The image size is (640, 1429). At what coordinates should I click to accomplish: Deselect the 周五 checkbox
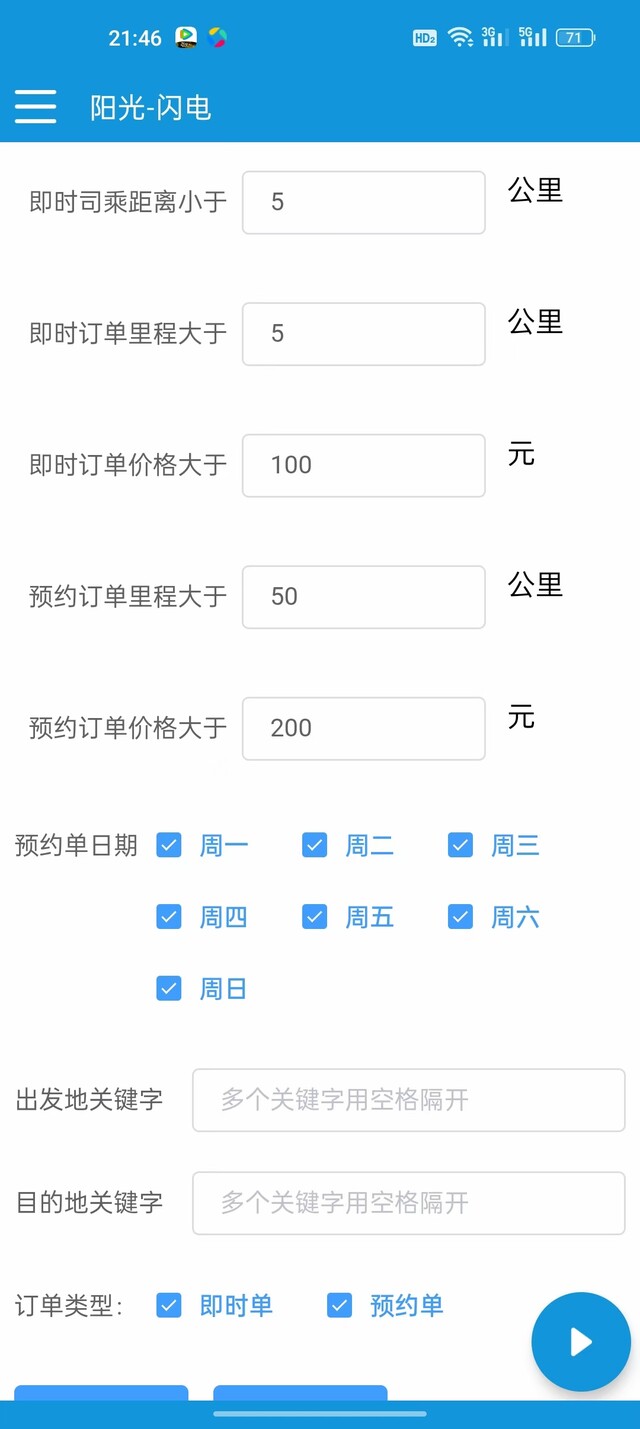pos(315,917)
